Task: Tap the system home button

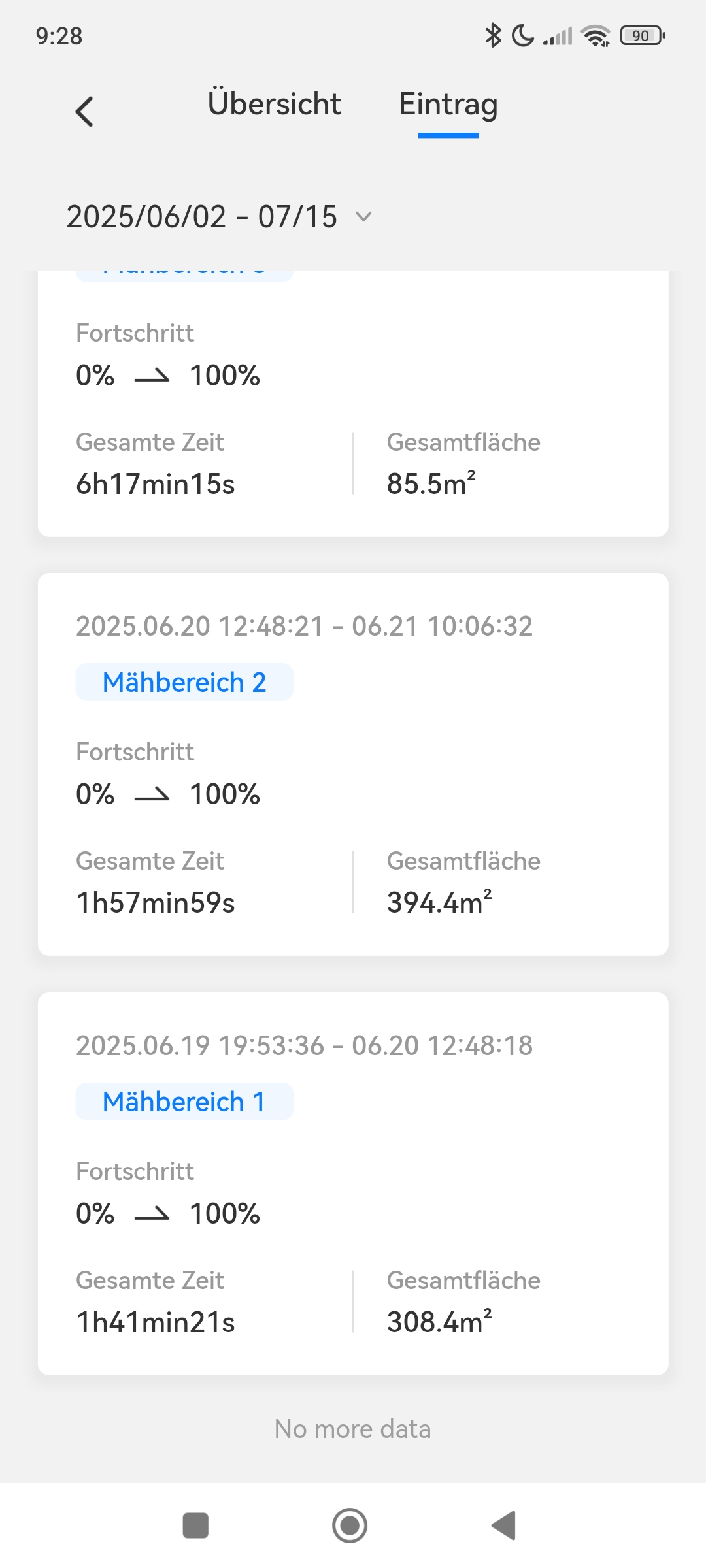Action: pyautogui.click(x=350, y=1526)
